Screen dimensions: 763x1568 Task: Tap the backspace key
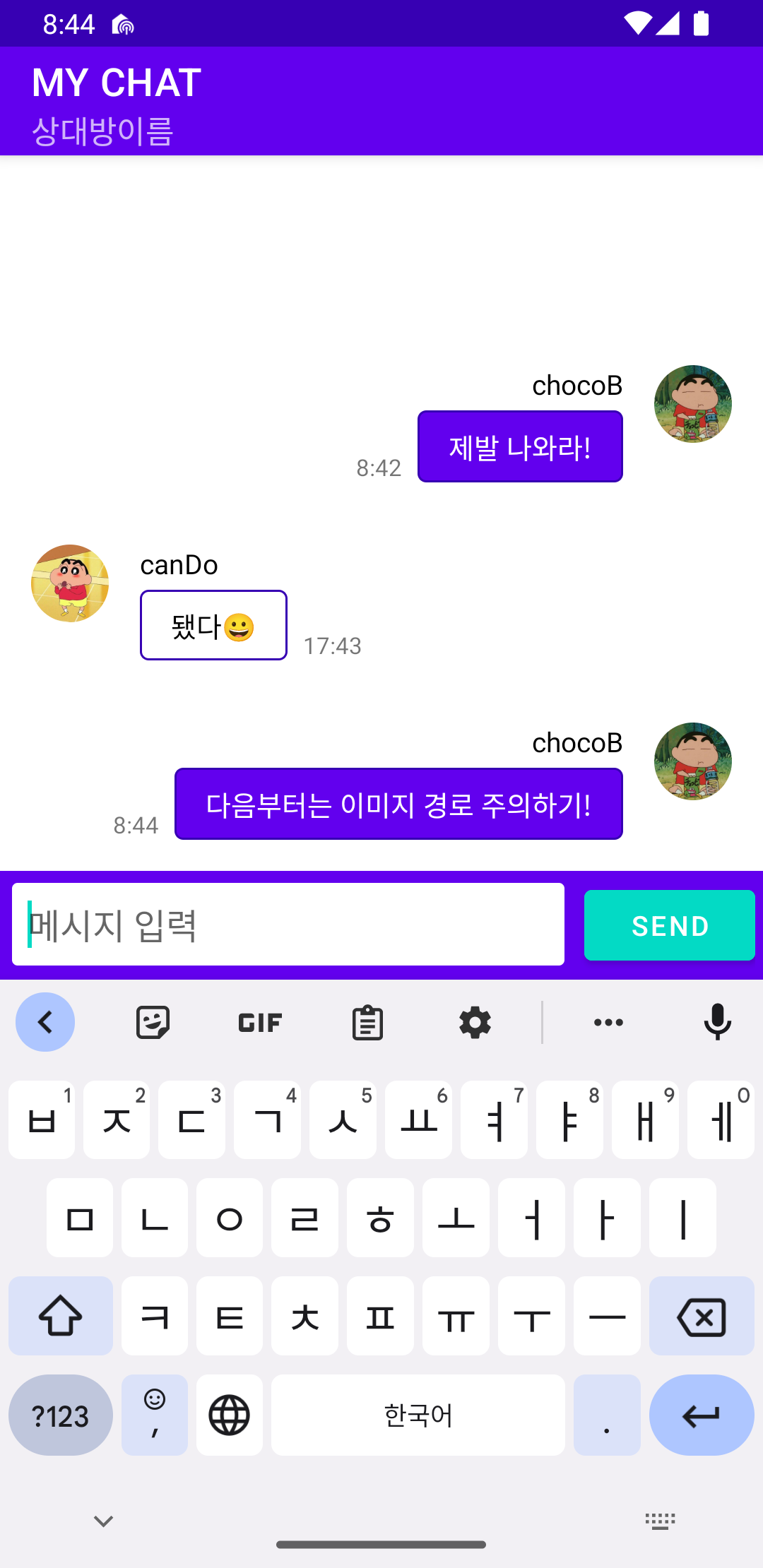701,1317
